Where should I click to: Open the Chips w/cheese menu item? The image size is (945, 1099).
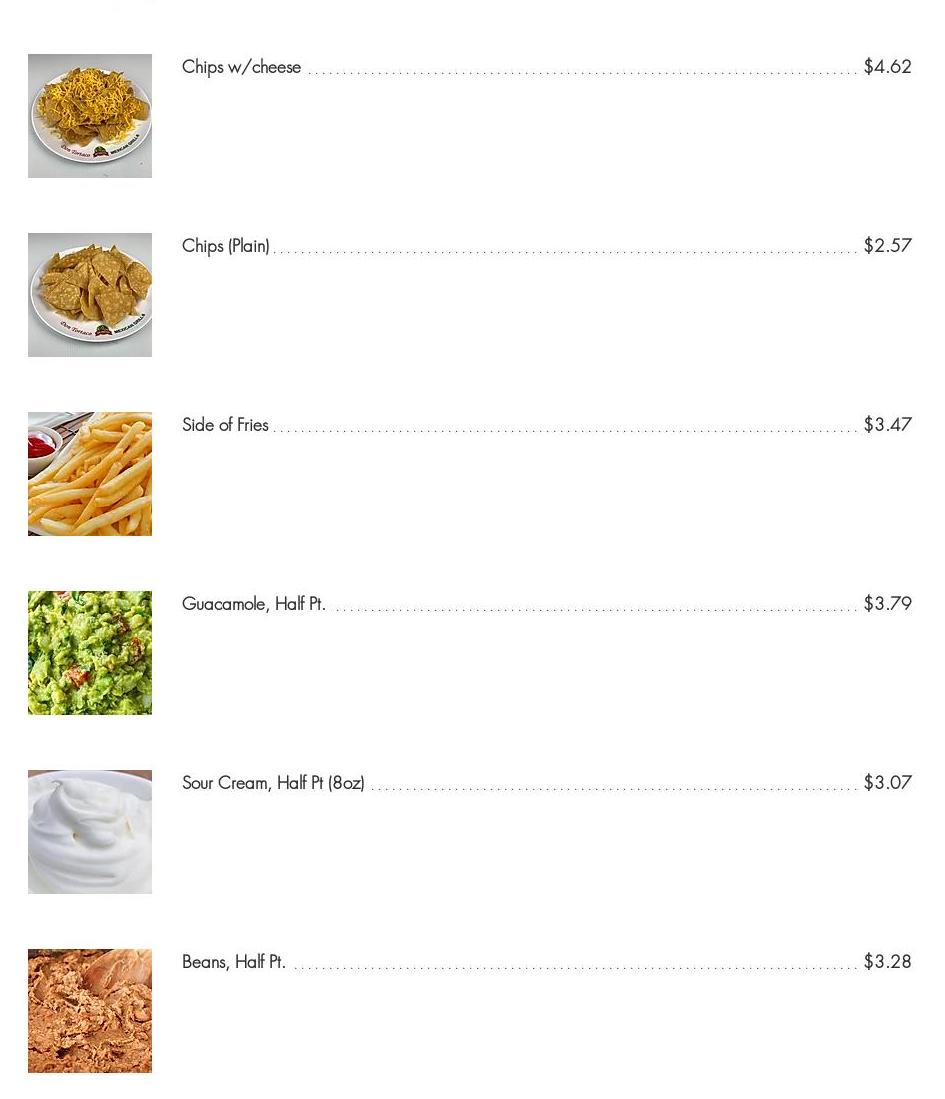coord(241,67)
